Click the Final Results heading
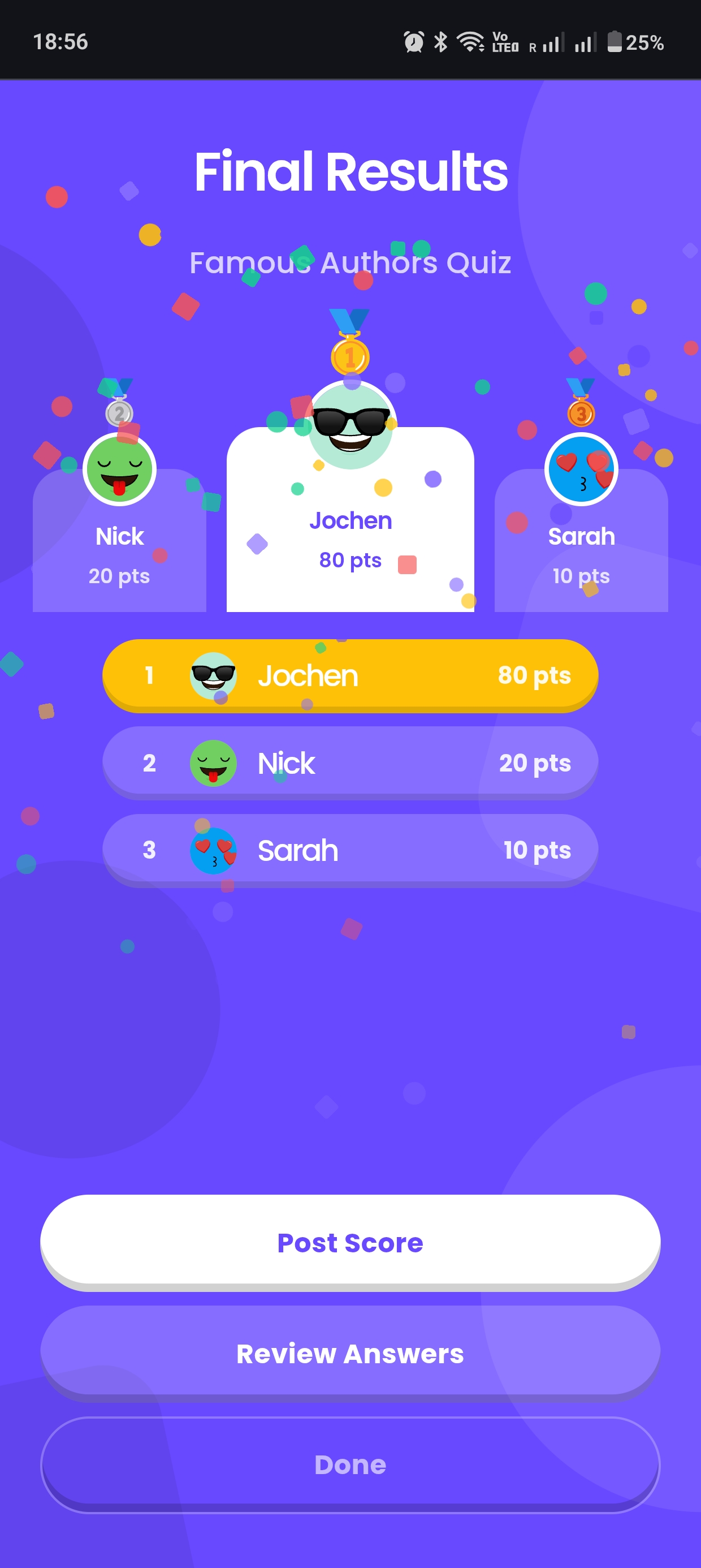The image size is (701, 1568). point(350,174)
